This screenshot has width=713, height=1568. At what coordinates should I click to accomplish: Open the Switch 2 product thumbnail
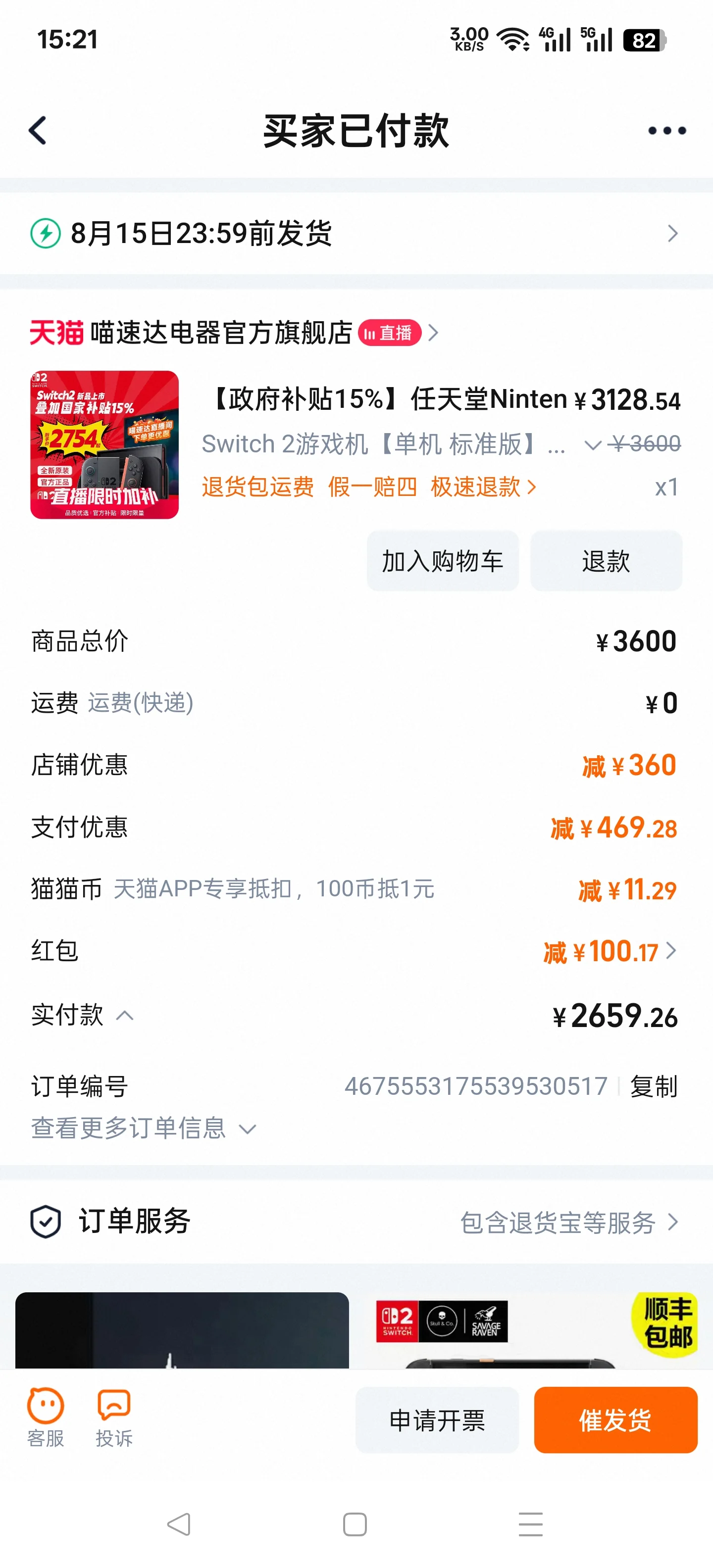coord(105,445)
